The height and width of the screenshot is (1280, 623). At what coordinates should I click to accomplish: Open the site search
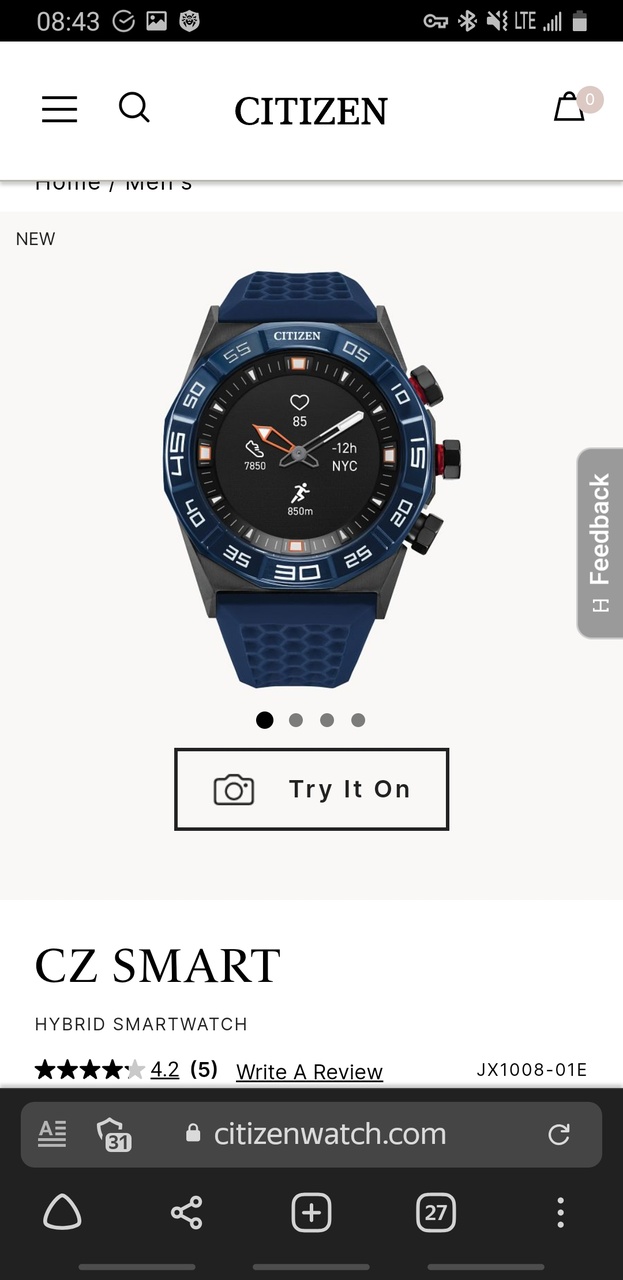tap(134, 107)
